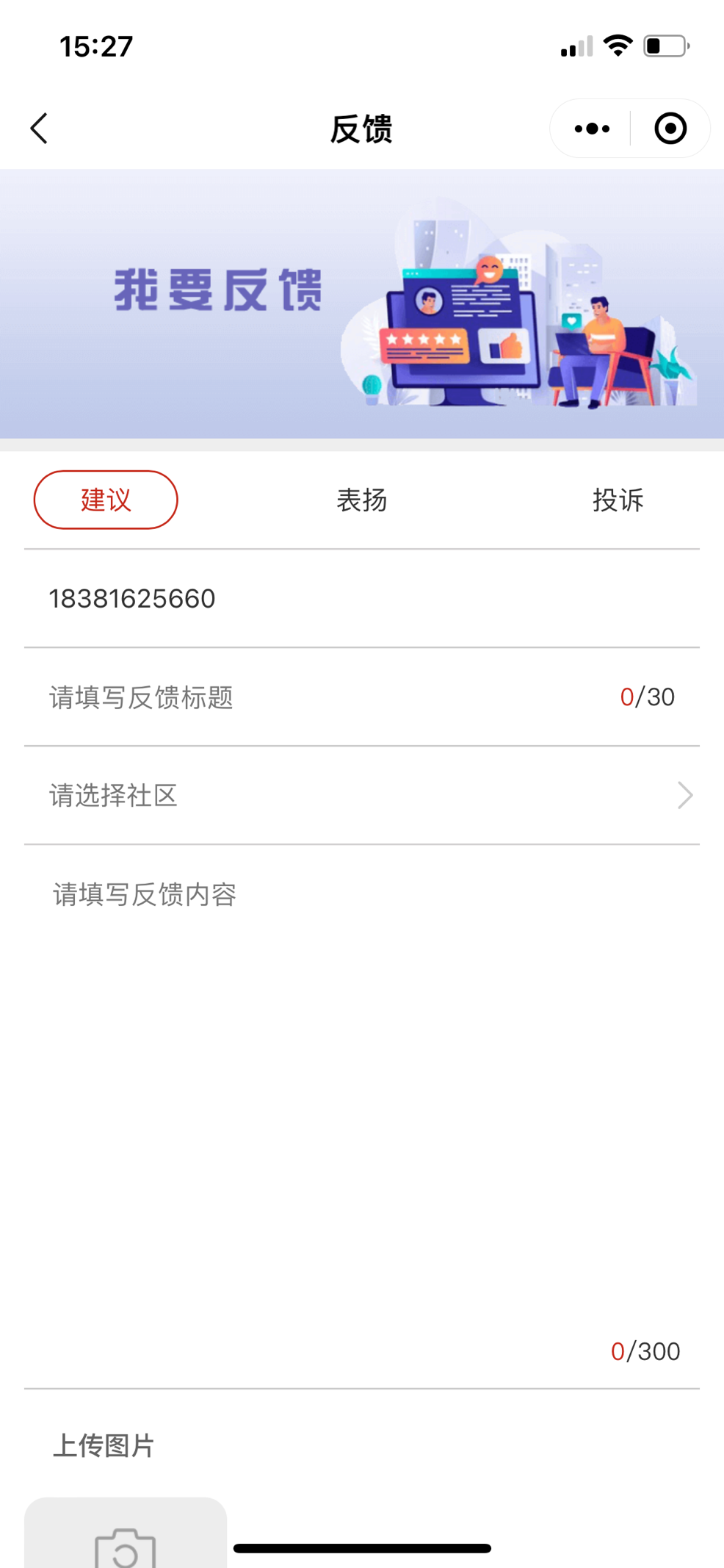Select the 建议 feedback type
The width and height of the screenshot is (724, 1568).
click(106, 500)
